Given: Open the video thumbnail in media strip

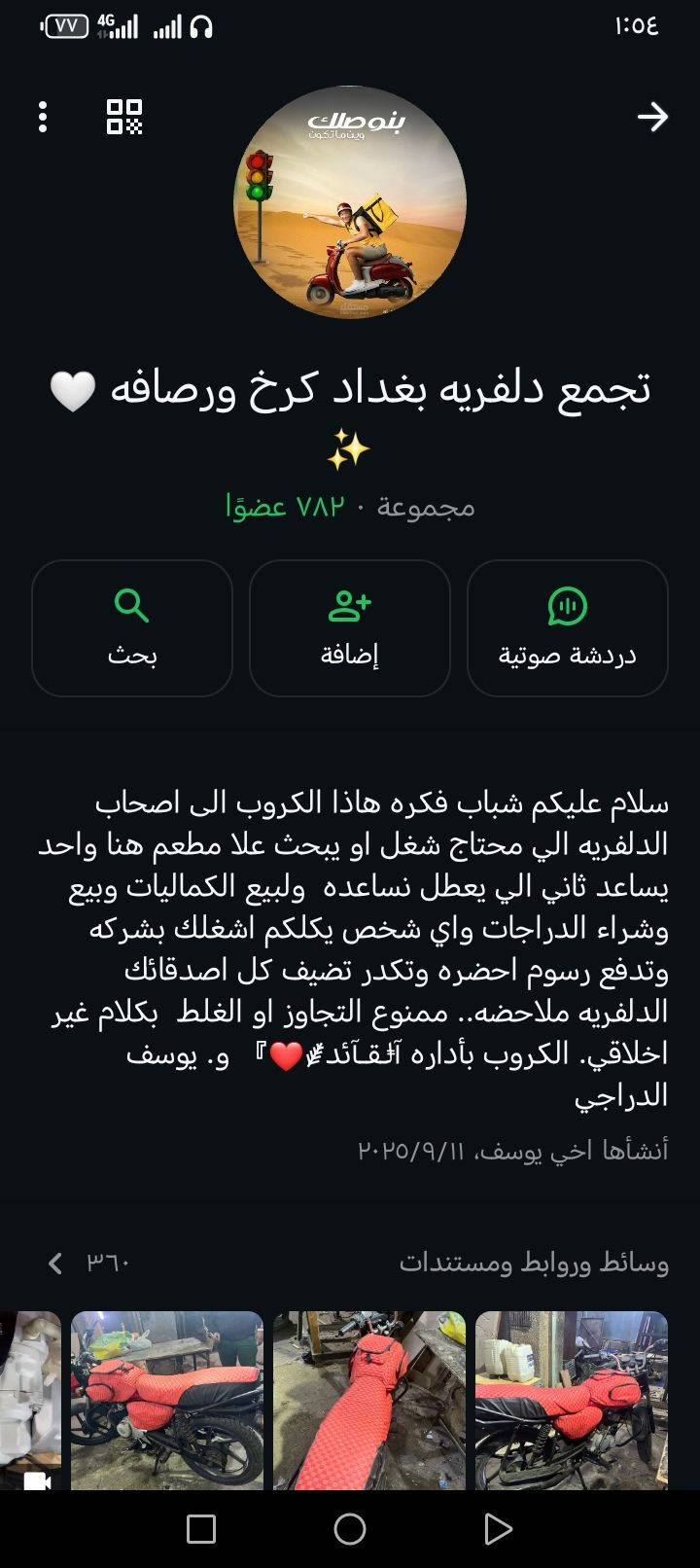Looking at the screenshot, I should (x=31, y=1401).
